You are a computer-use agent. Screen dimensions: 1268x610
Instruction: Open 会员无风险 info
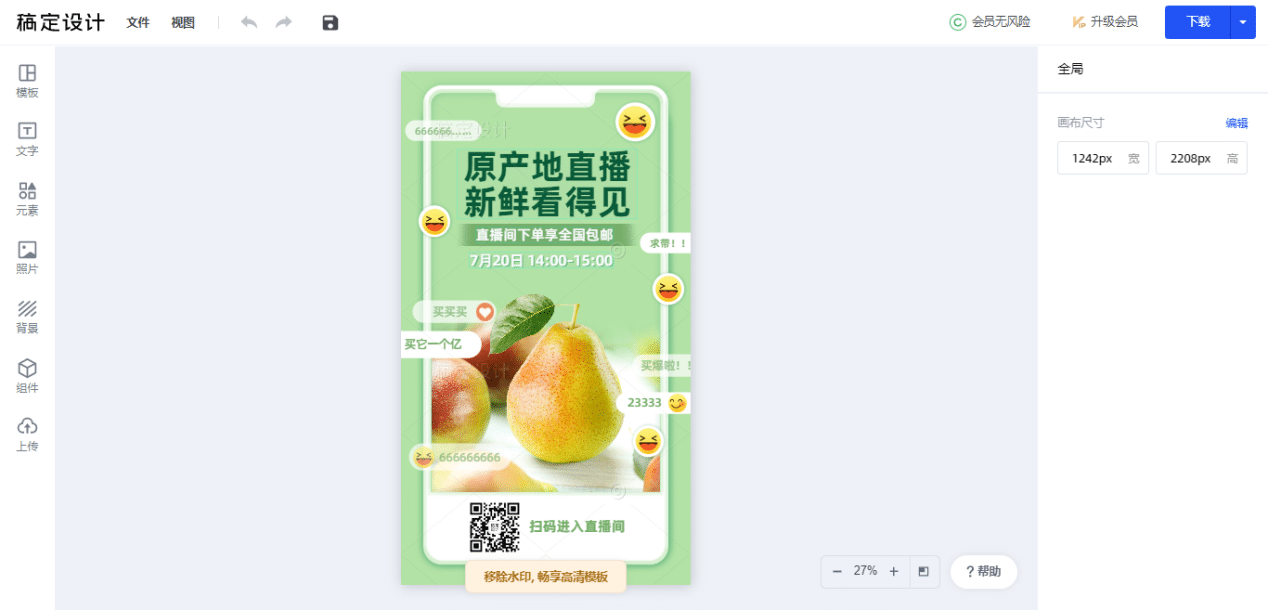click(990, 22)
